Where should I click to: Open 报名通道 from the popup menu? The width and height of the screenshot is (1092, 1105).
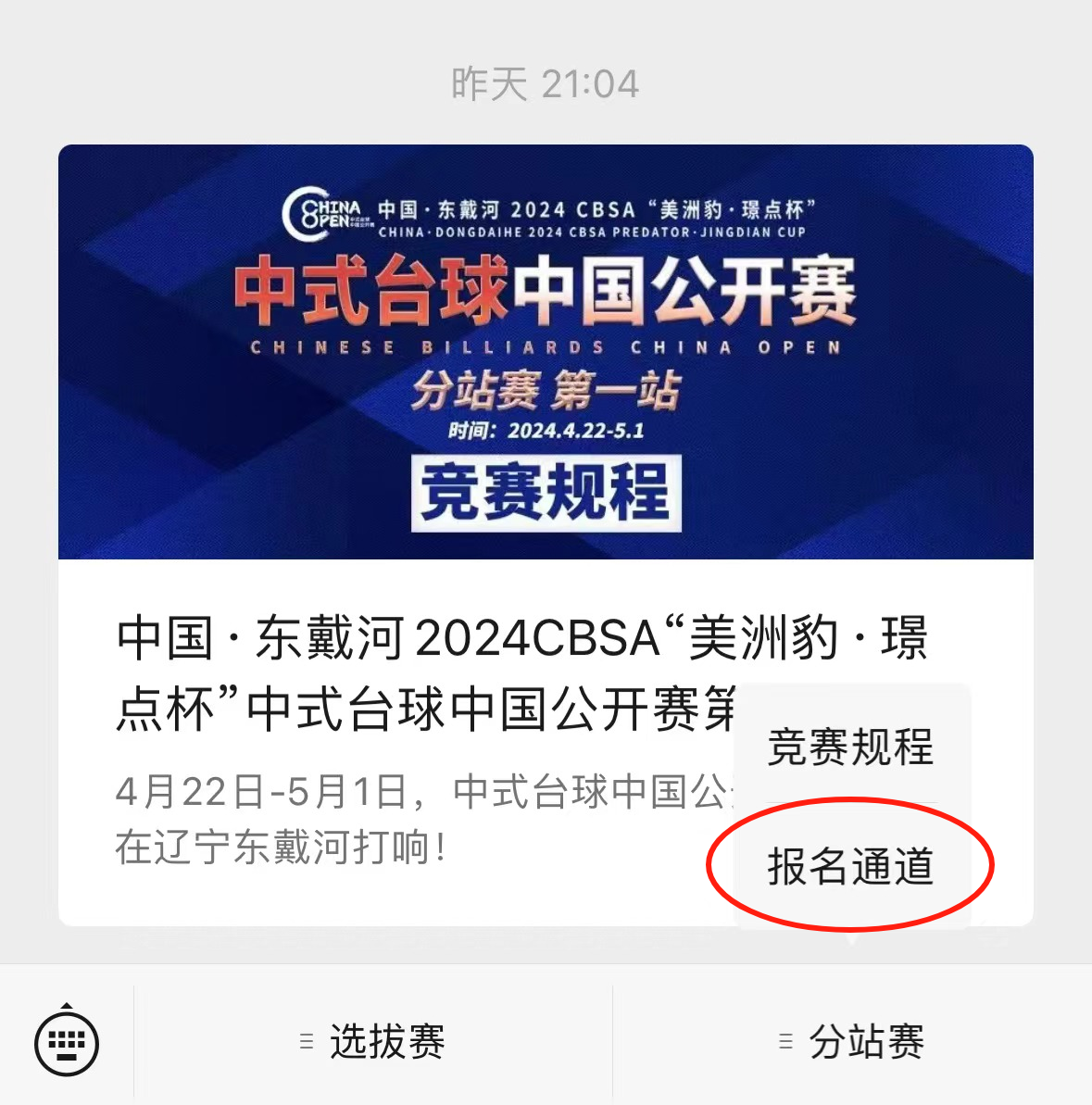(850, 867)
